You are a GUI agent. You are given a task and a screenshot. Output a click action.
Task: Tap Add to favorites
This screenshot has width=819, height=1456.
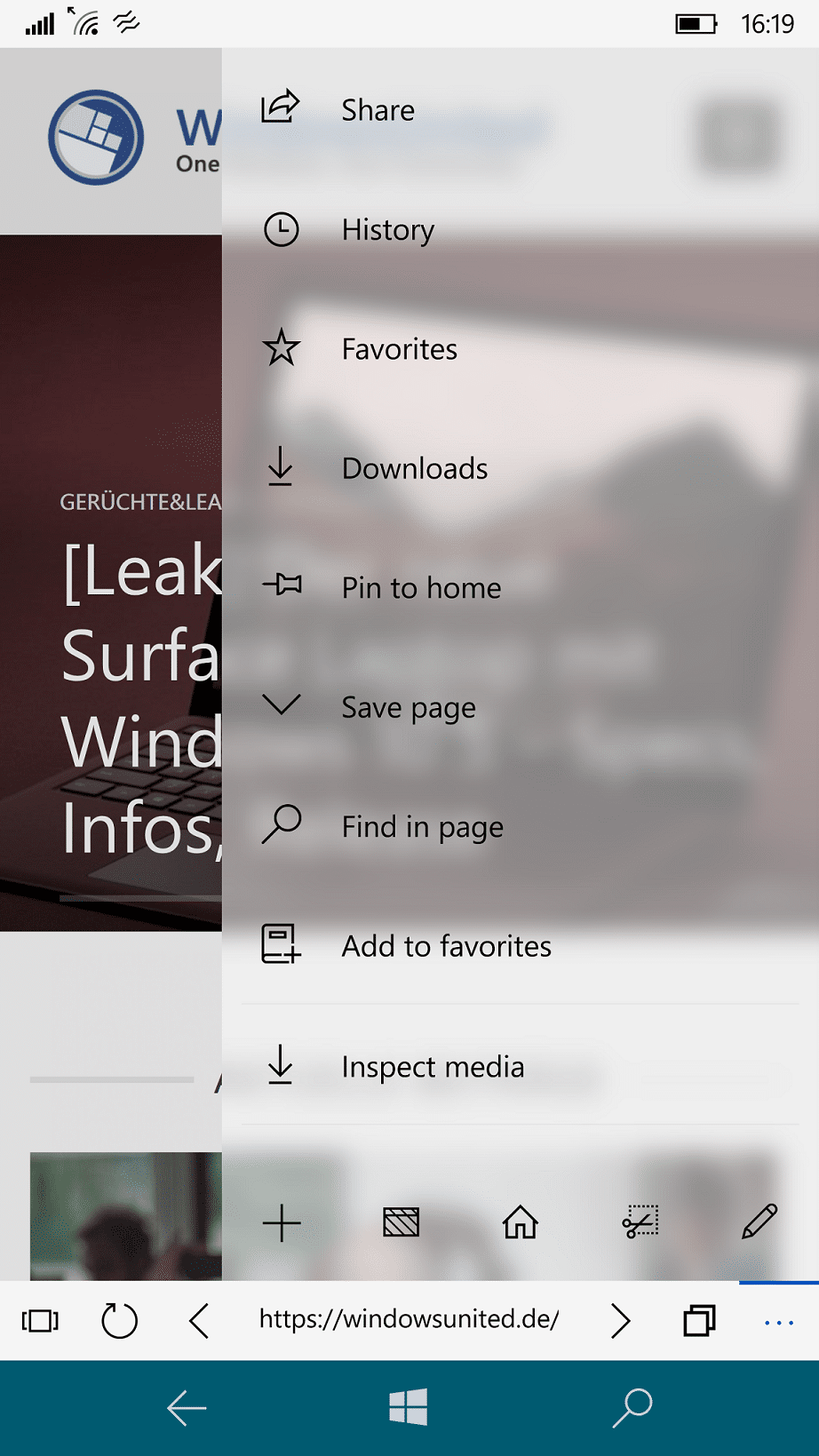[x=521, y=945]
